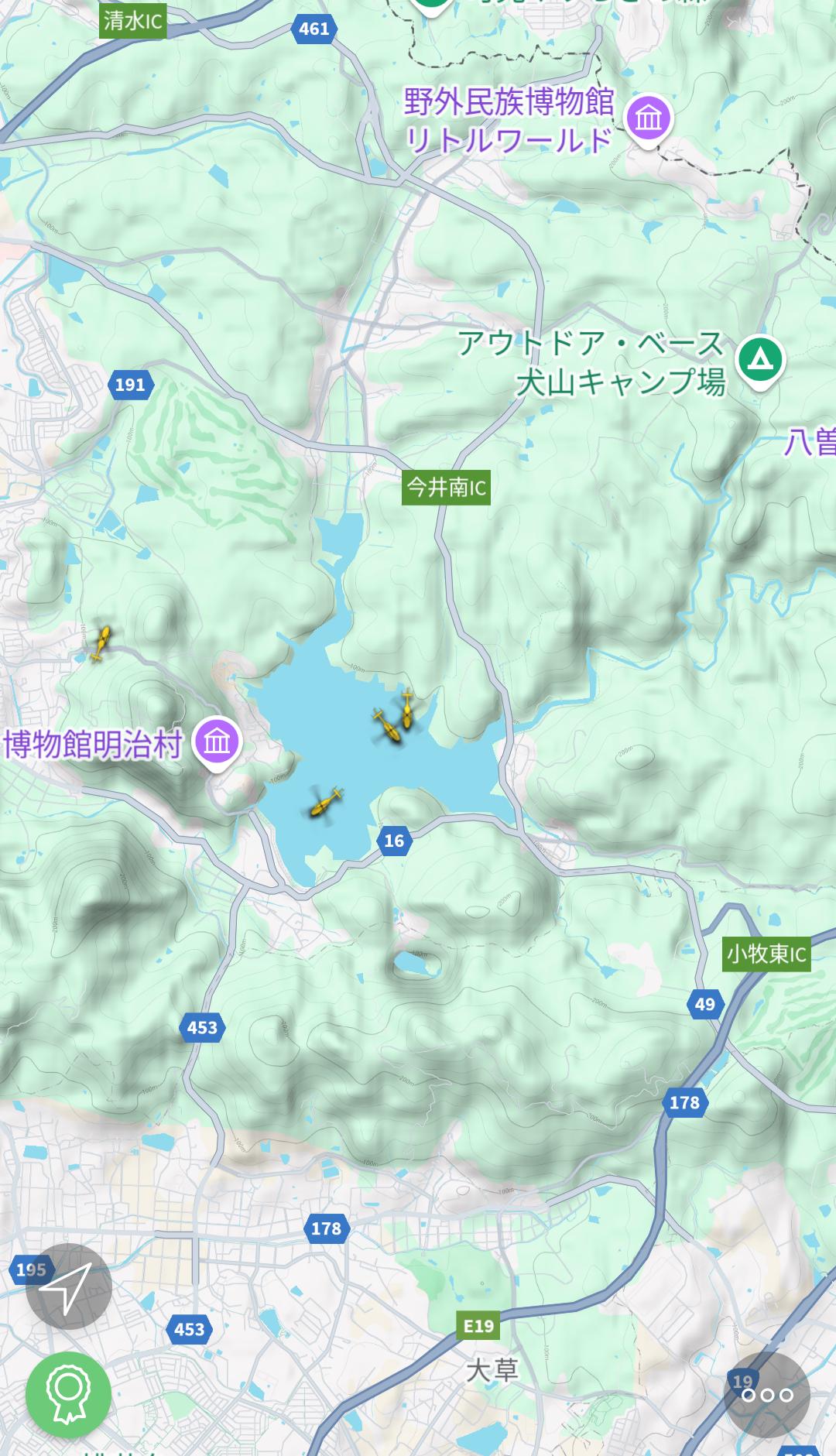Tap the 犬山キャンプ場 campsite marker
Screen dimensions: 836x1456
coord(761,361)
